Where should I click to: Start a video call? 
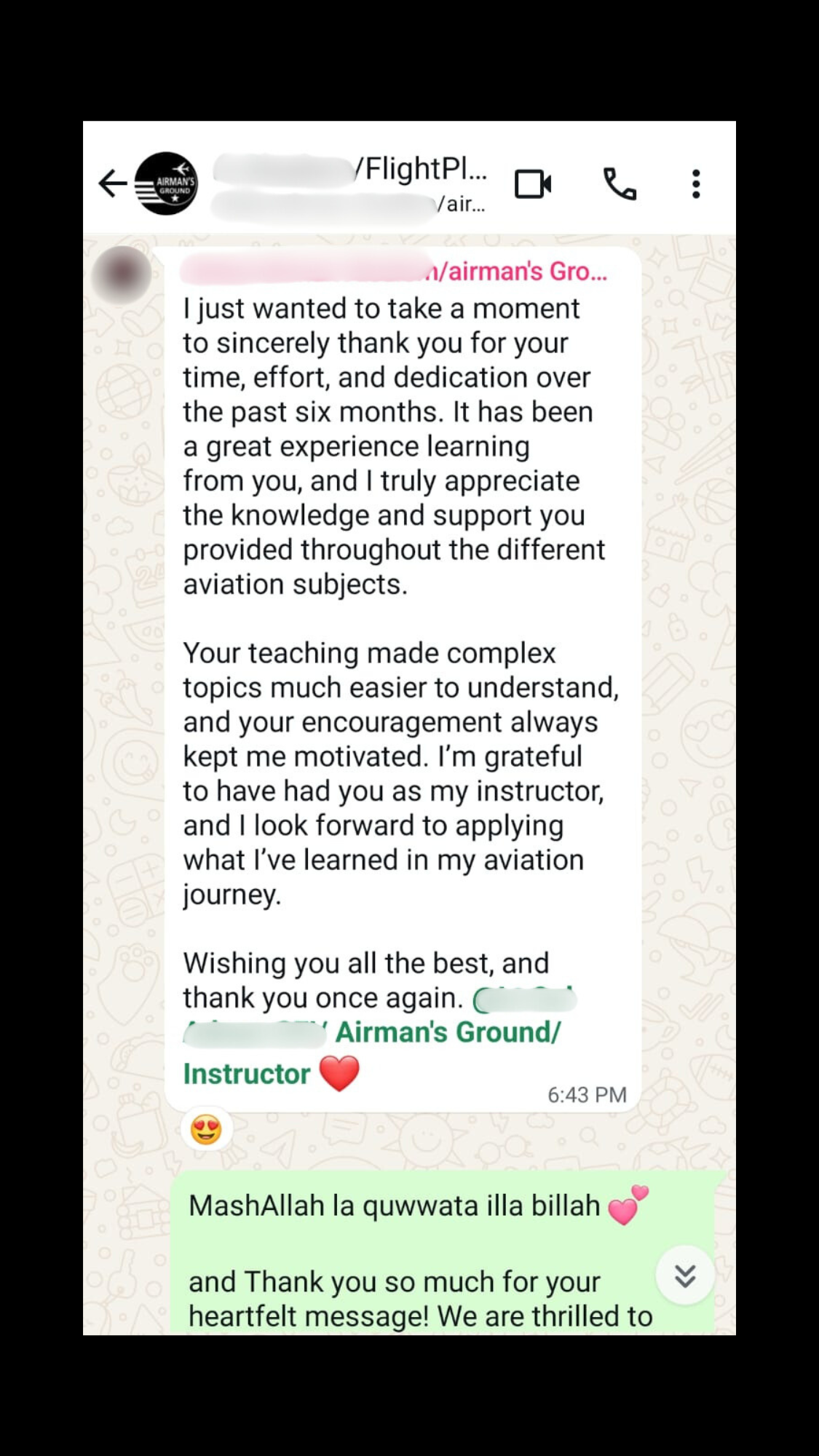(x=533, y=184)
